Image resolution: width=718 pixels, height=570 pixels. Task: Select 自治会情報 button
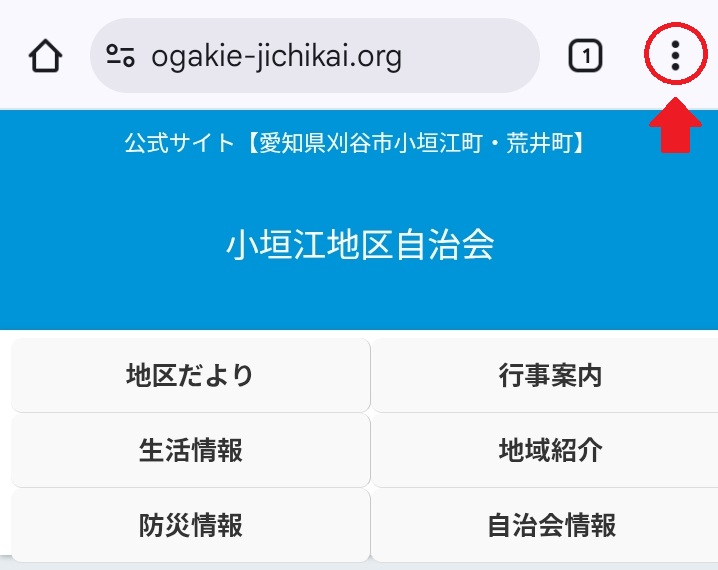(x=550, y=524)
